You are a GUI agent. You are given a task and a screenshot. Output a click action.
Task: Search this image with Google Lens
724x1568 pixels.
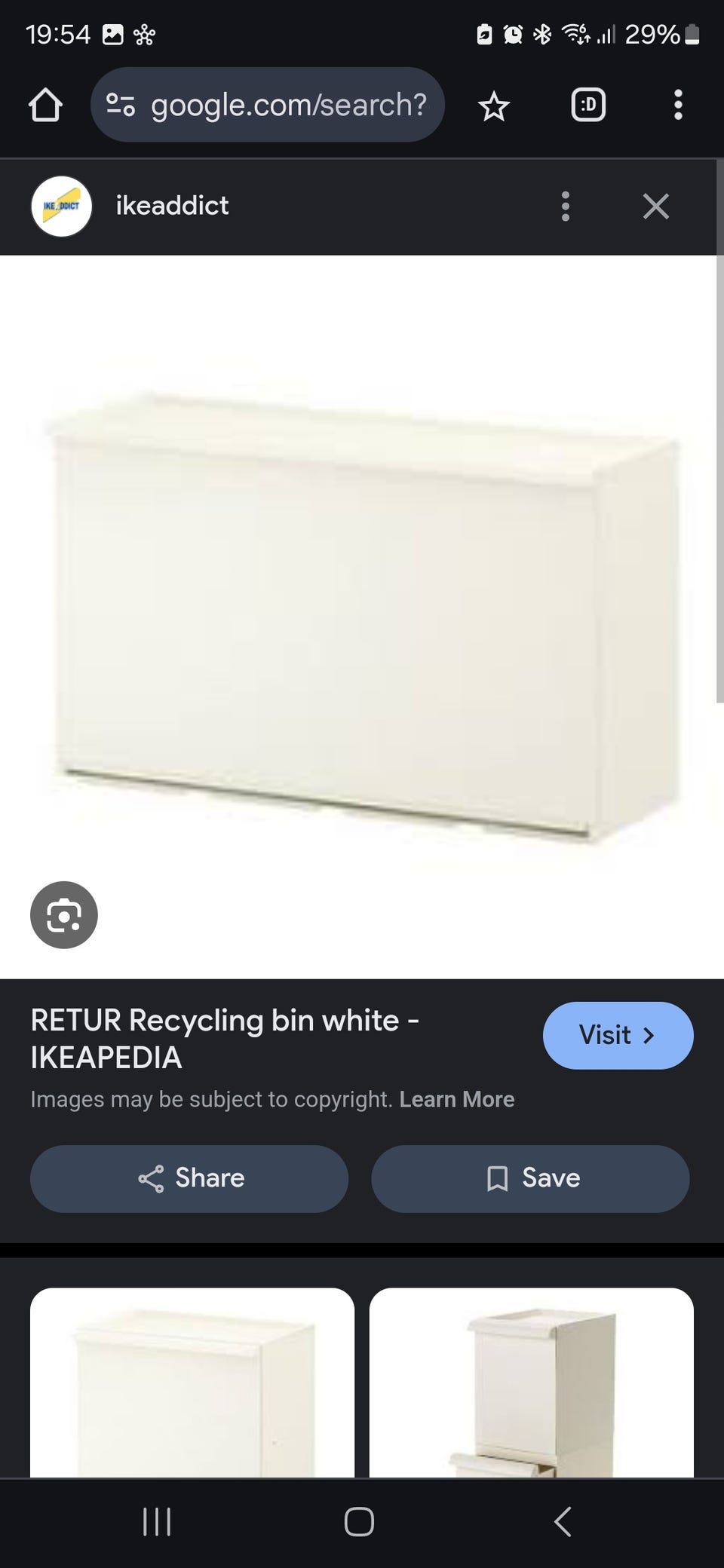click(64, 914)
